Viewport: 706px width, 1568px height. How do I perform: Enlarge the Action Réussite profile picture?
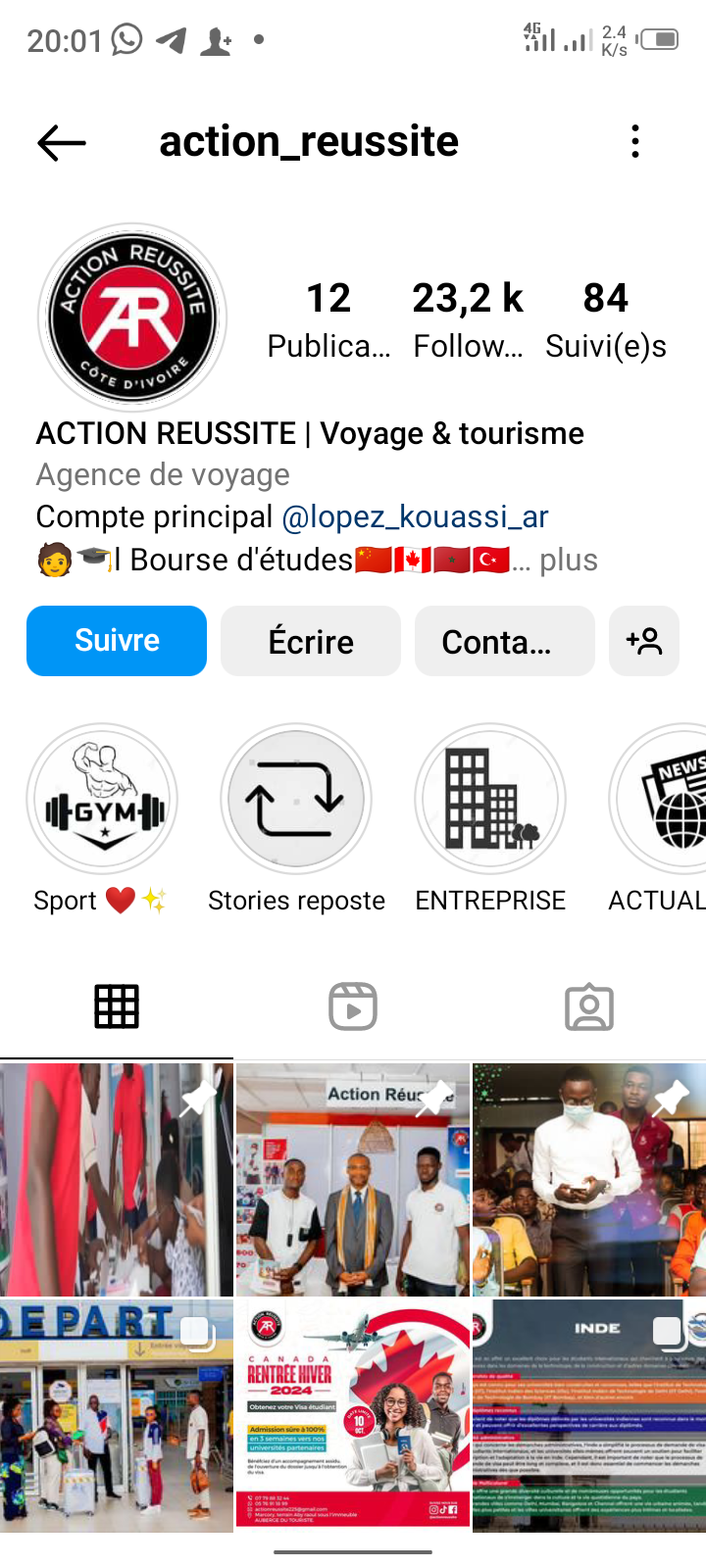132,318
